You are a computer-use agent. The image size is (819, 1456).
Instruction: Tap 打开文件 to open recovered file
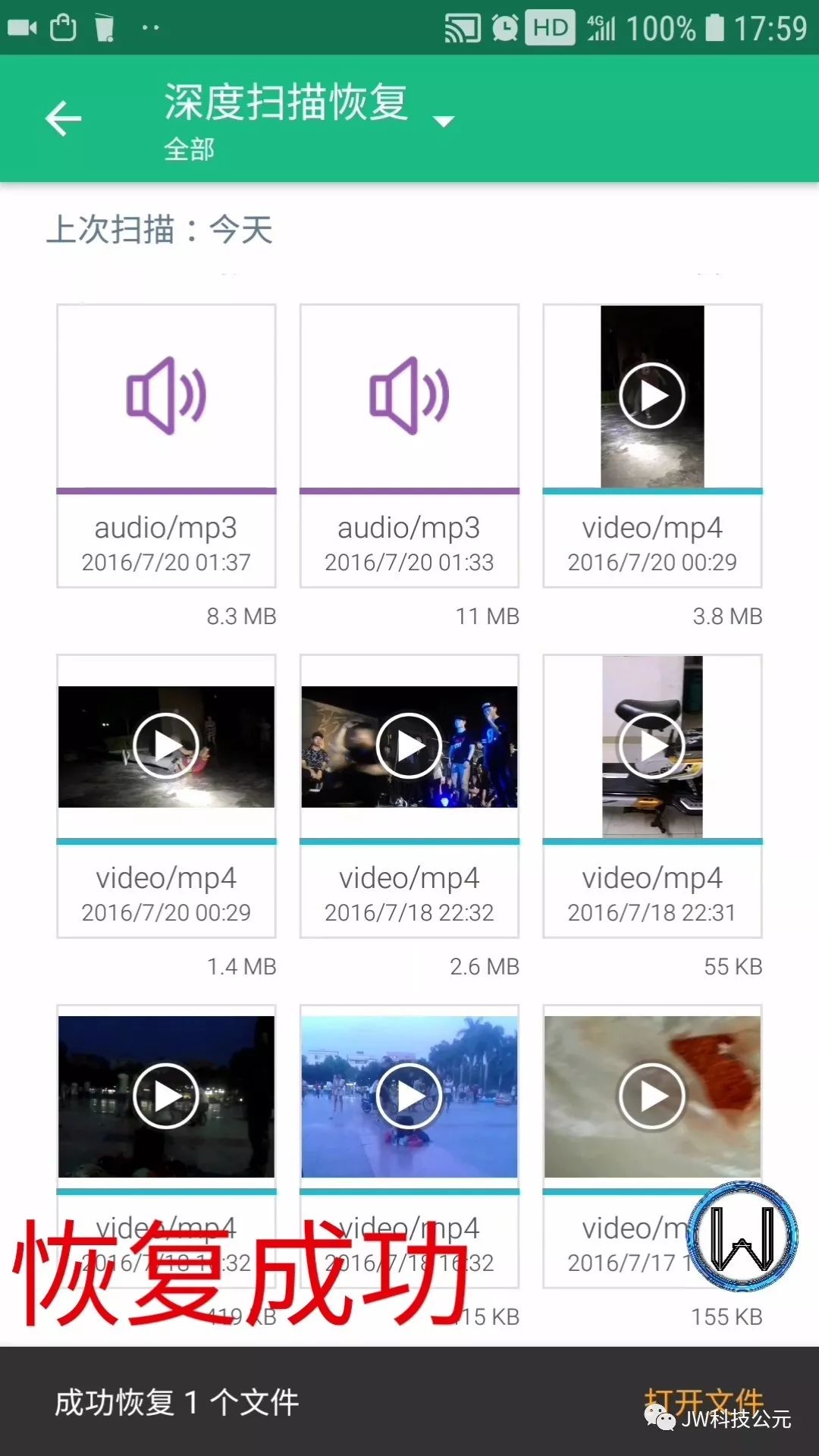pos(702,1401)
